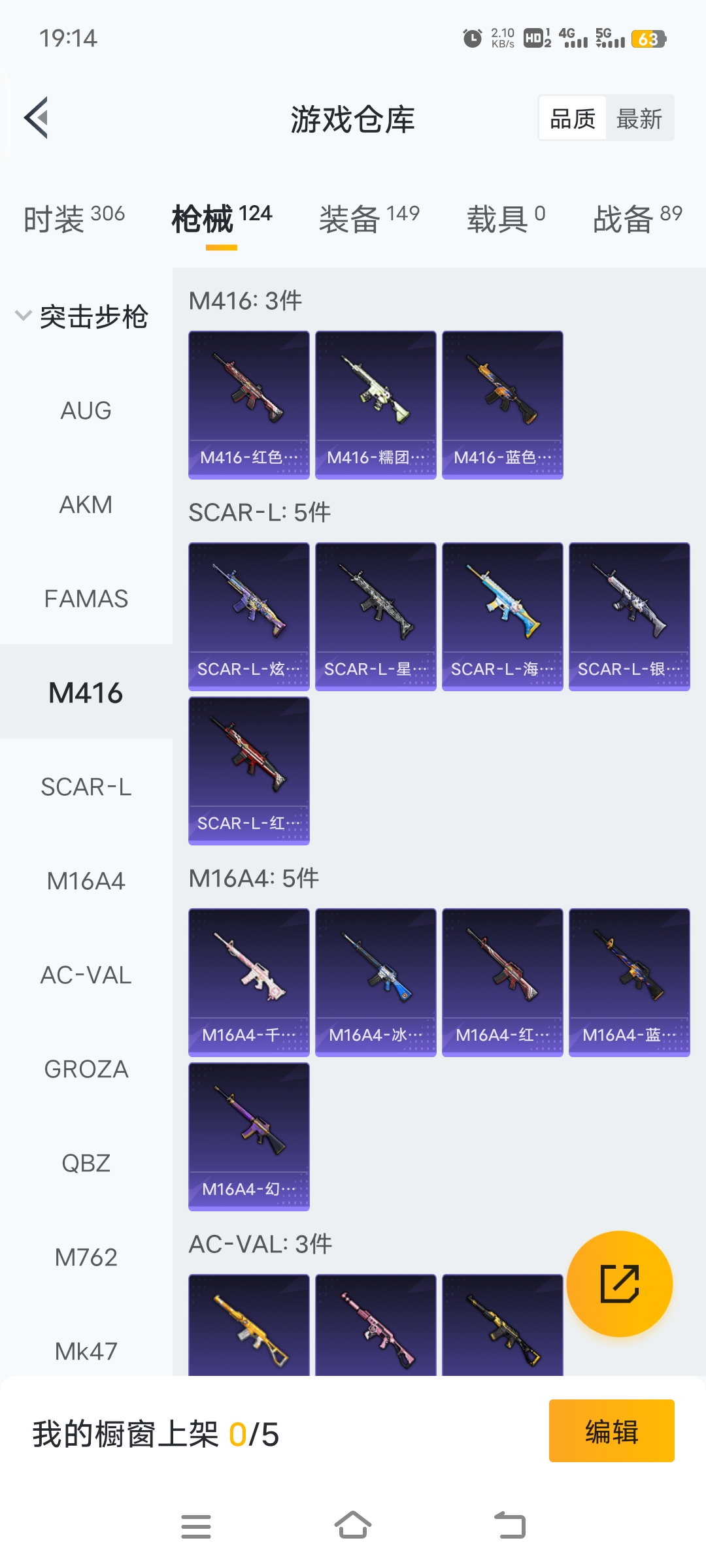Sort items by 最新

pyautogui.click(x=639, y=118)
